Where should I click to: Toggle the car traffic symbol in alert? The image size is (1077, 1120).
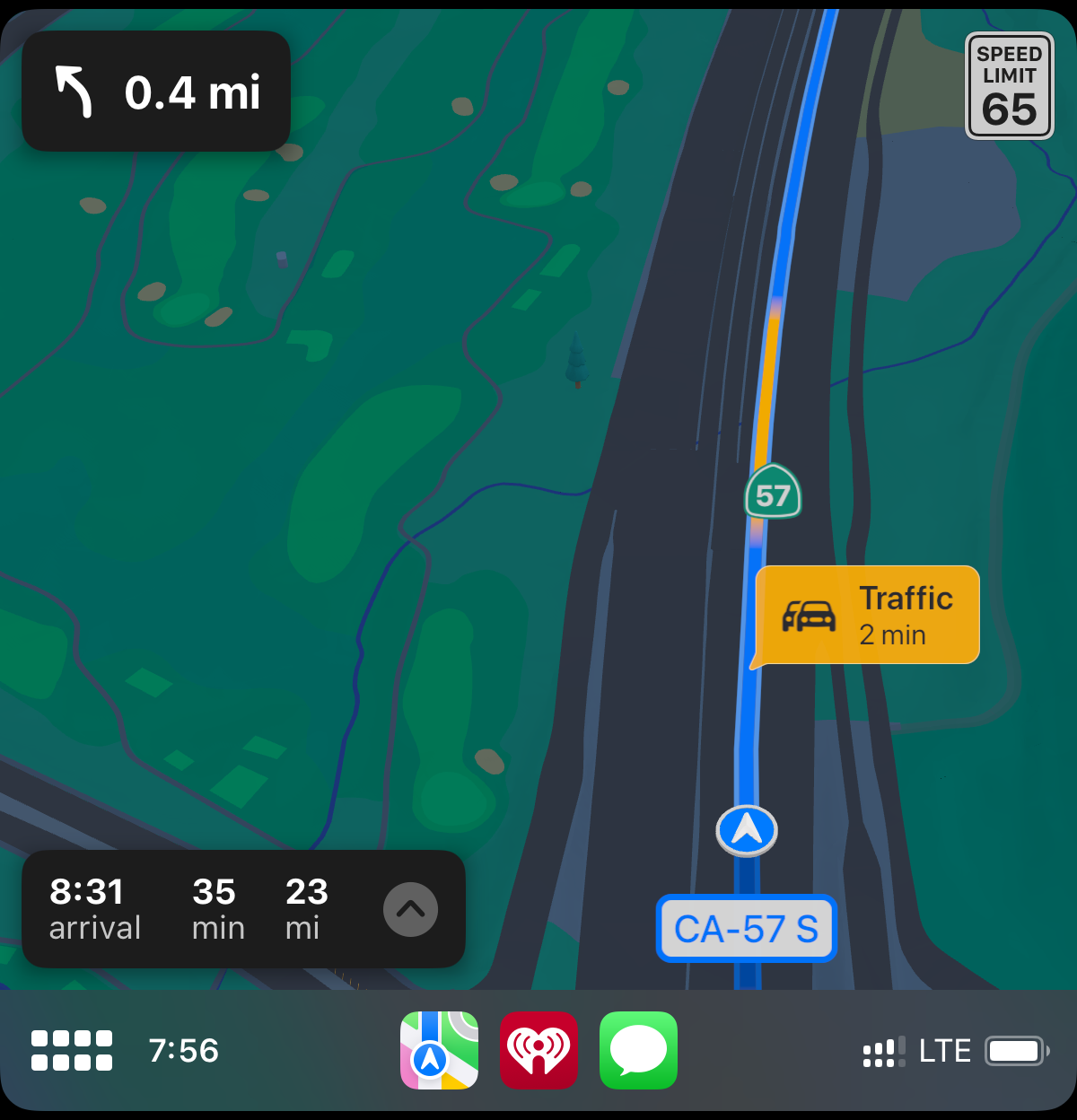tap(809, 617)
